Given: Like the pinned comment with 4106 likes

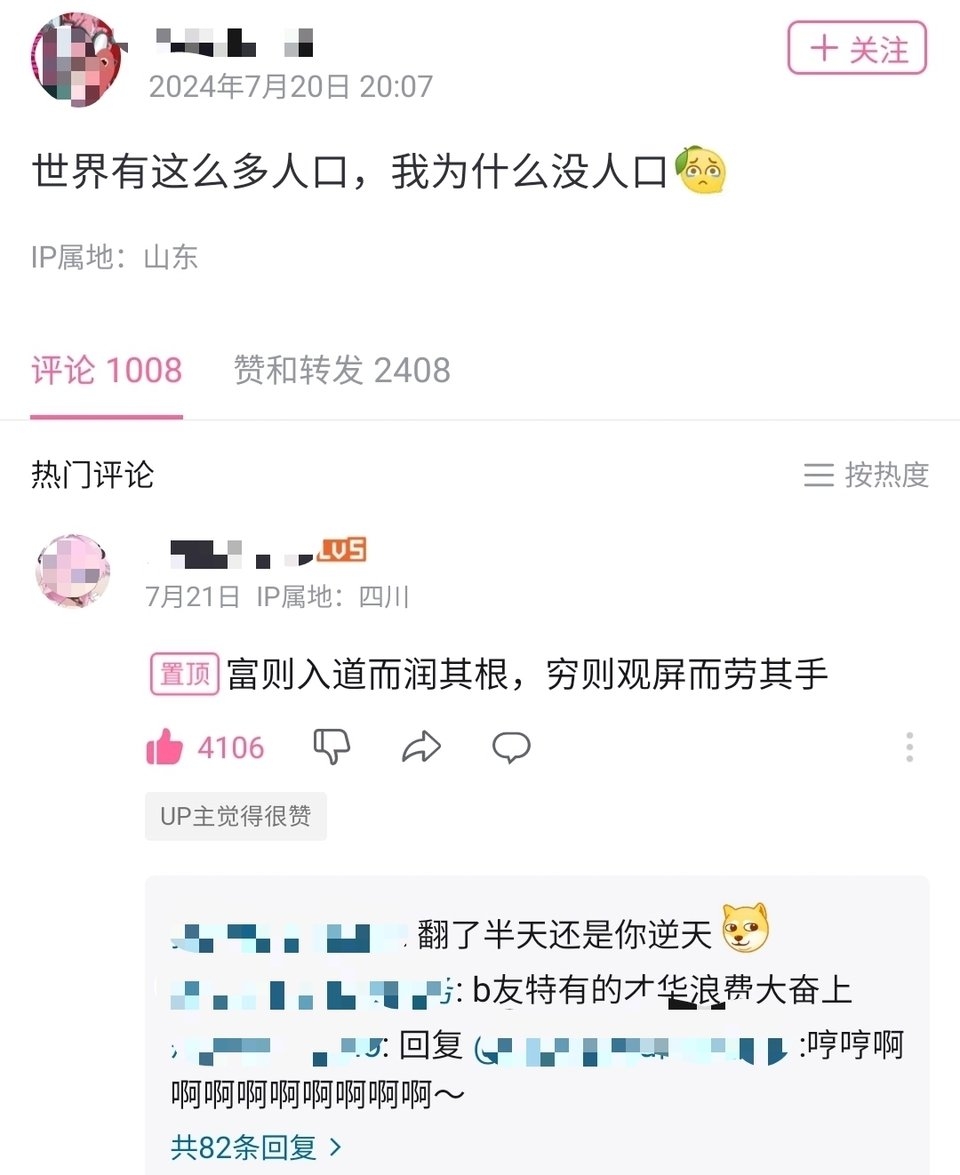Looking at the screenshot, I should [x=166, y=747].
